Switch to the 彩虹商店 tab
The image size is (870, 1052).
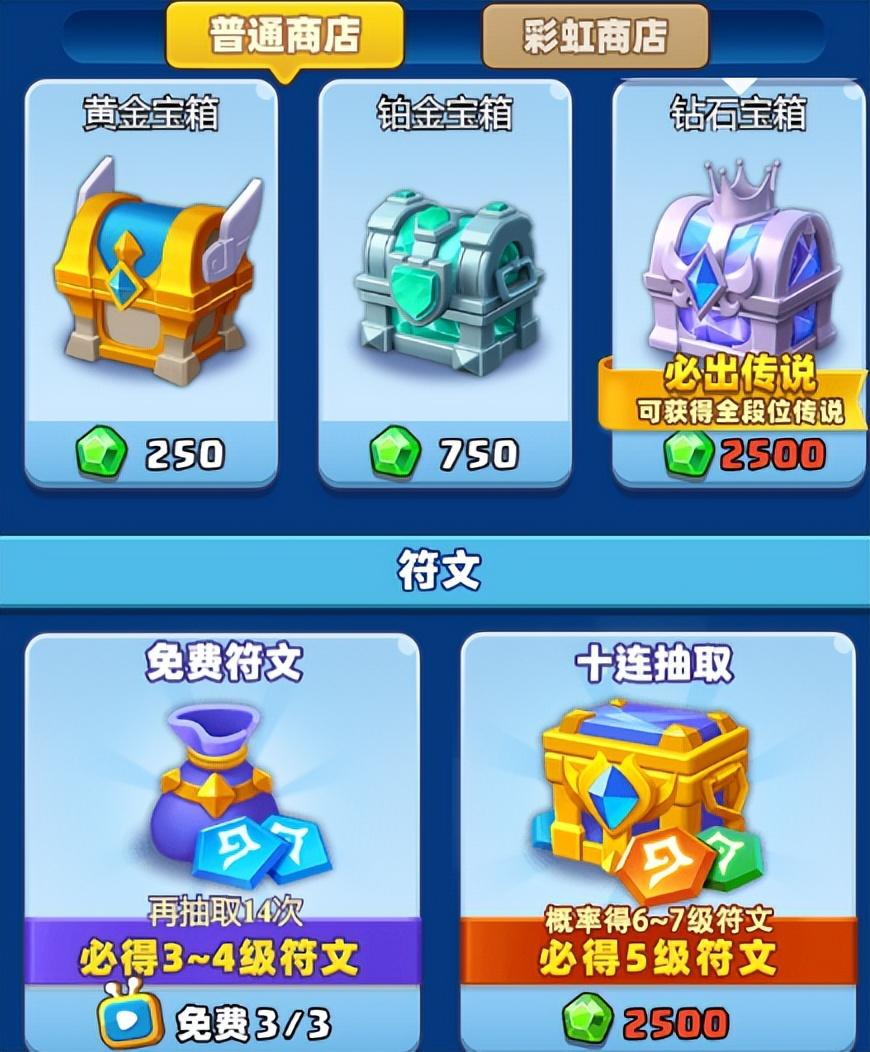595,36
